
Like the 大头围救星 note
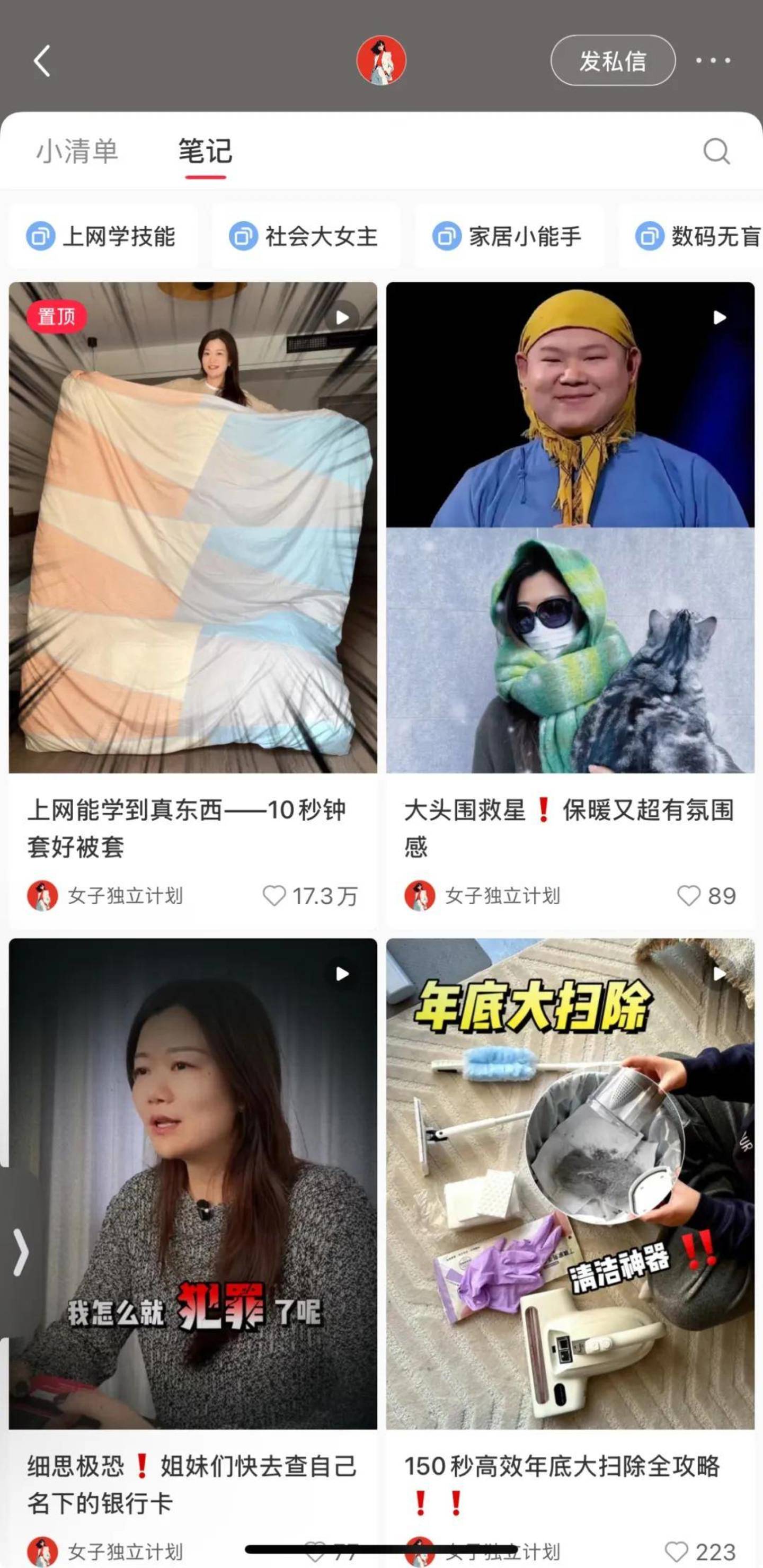click(689, 895)
